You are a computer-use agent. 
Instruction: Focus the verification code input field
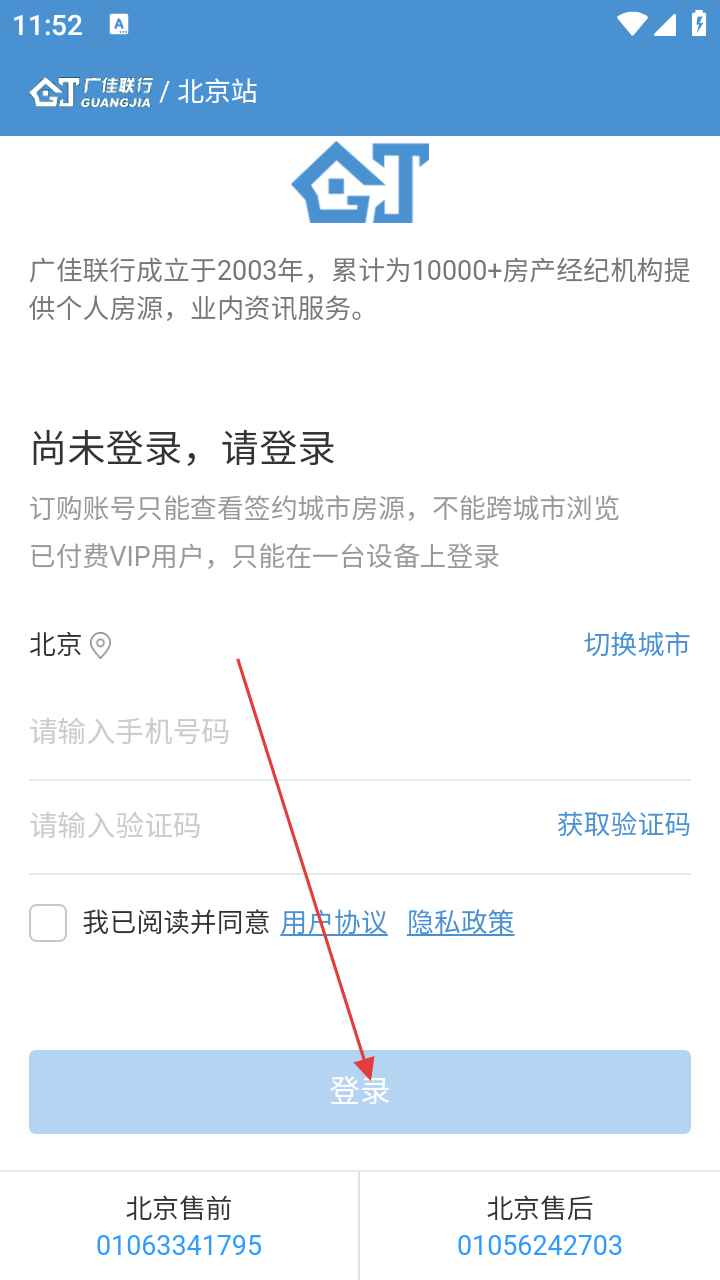[x=280, y=826]
